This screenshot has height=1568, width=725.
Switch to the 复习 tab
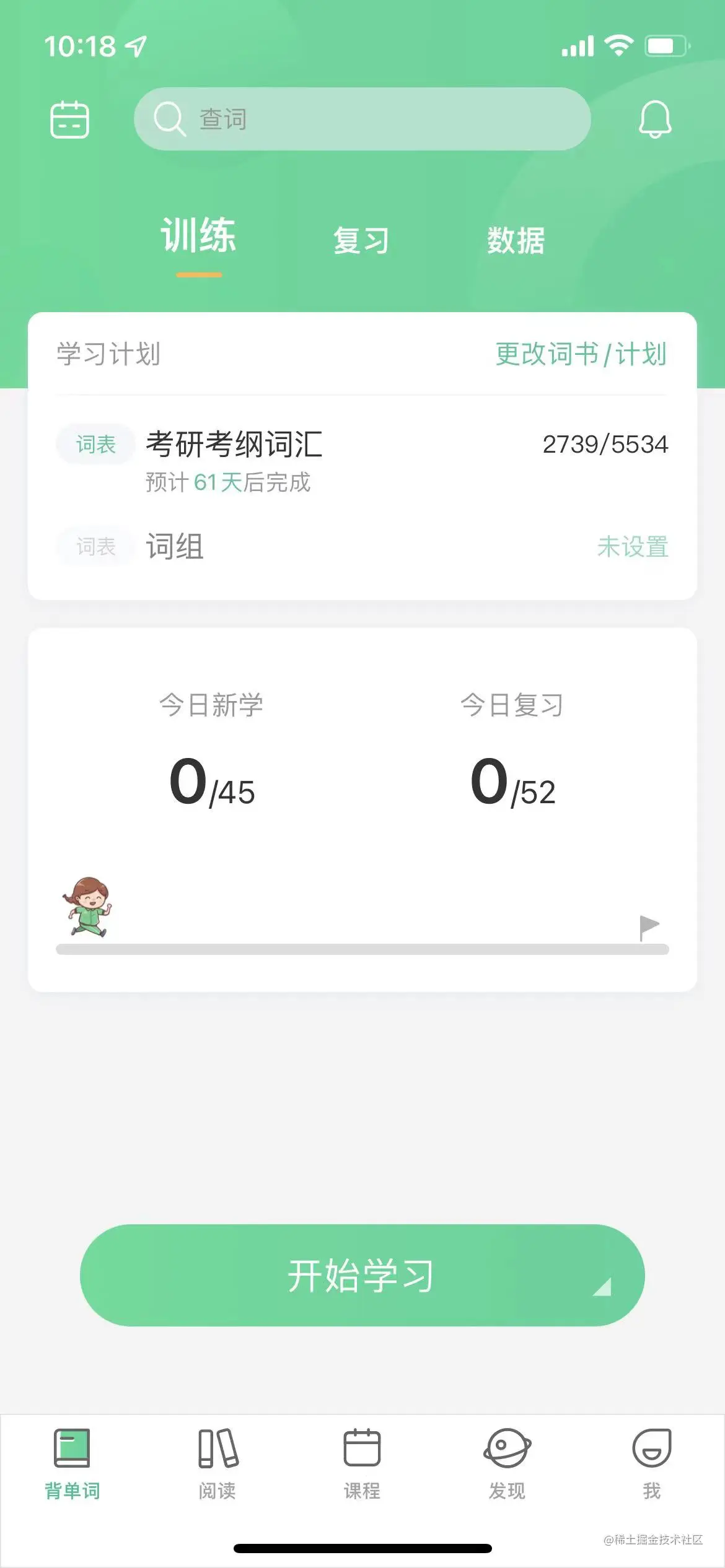click(361, 240)
